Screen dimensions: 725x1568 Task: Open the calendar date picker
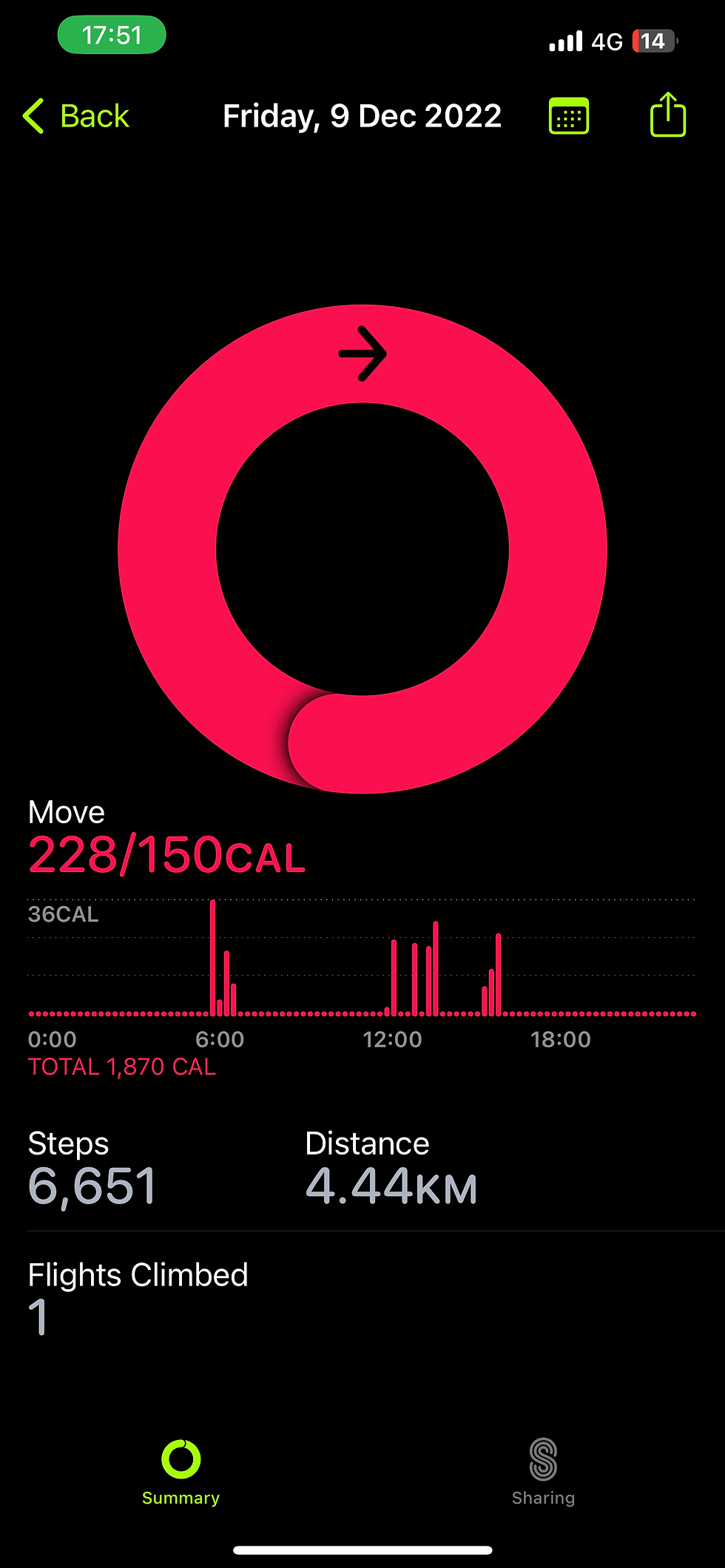pyautogui.click(x=568, y=117)
